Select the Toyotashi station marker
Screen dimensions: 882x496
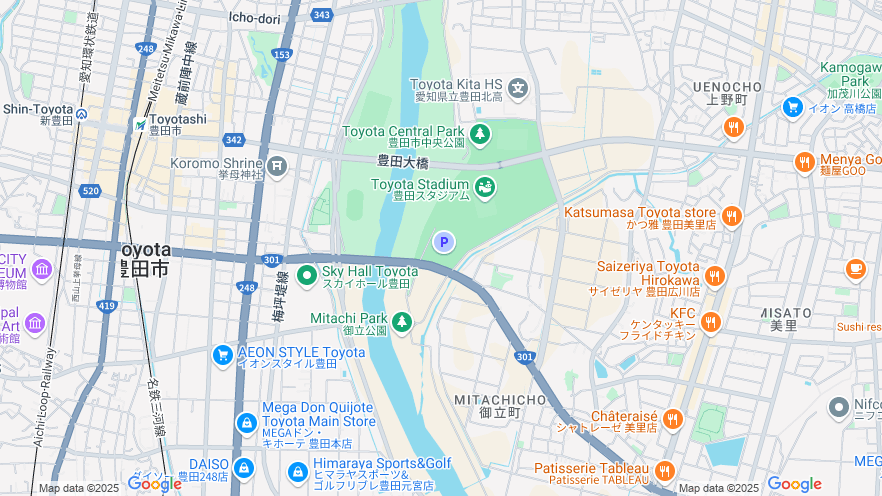(x=140, y=124)
